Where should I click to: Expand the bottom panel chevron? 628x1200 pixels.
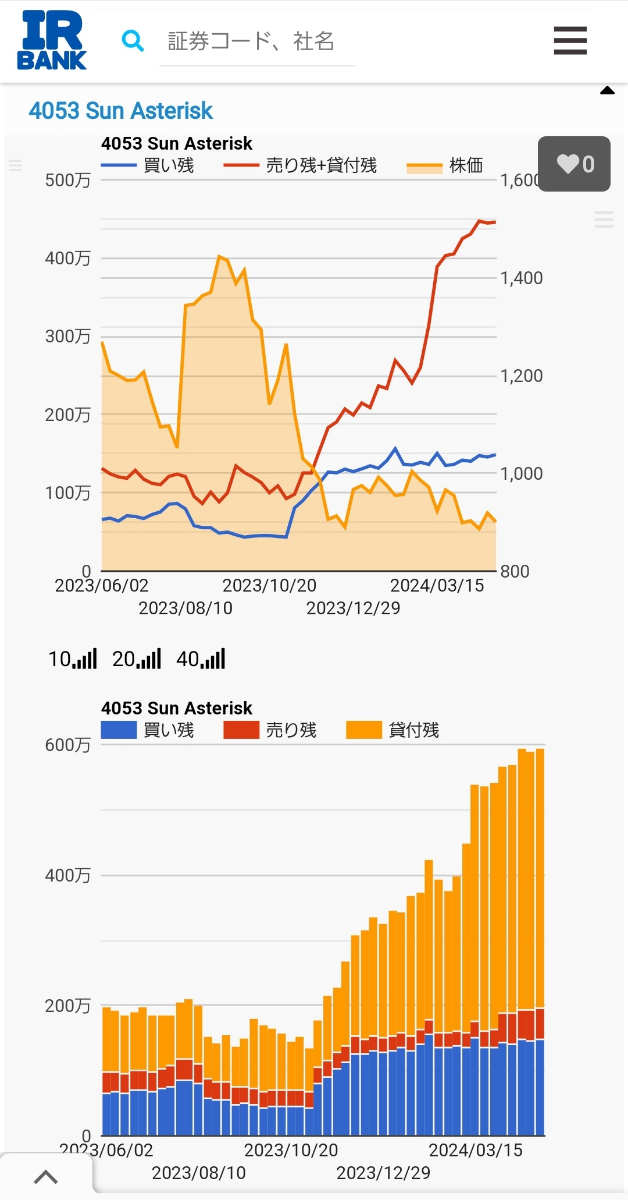[46, 1177]
